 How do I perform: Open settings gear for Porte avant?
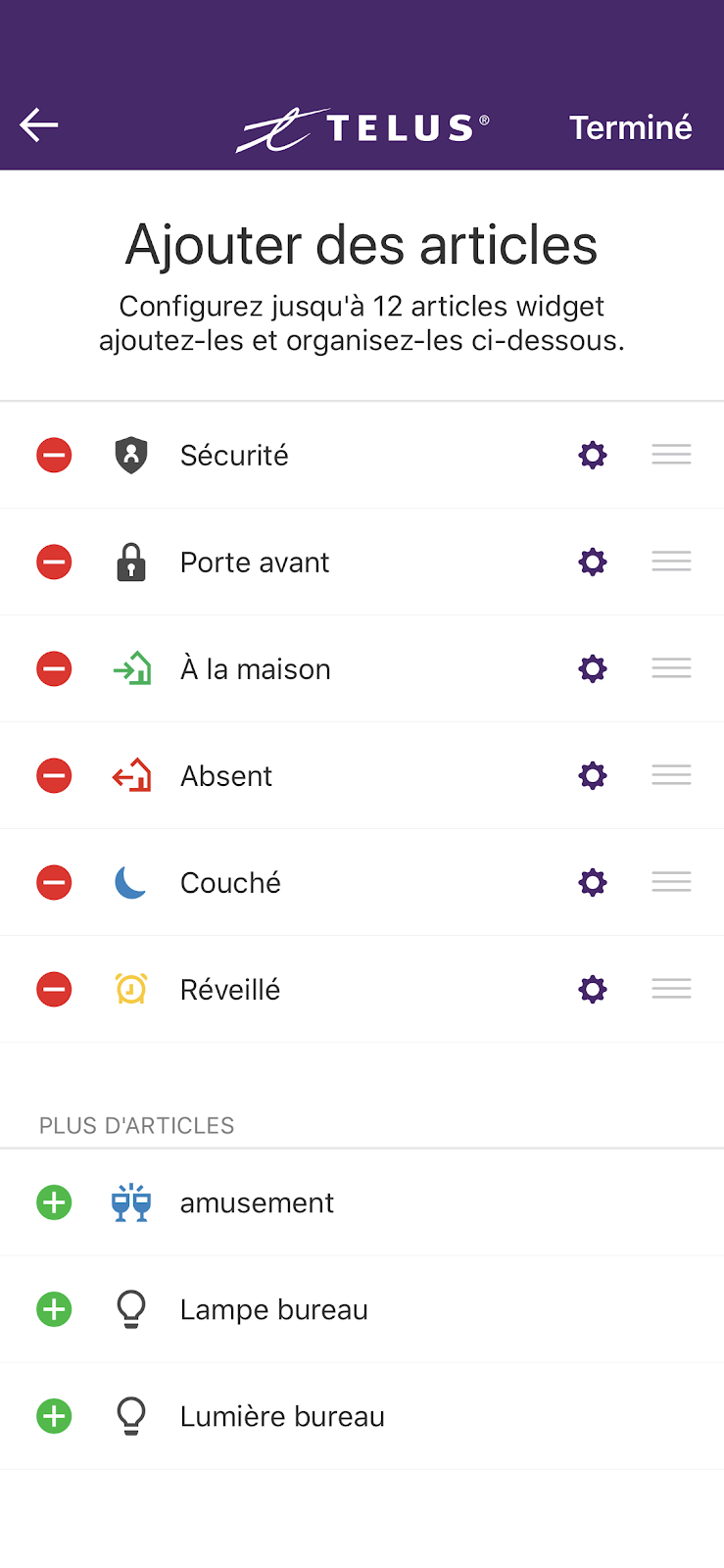point(593,562)
